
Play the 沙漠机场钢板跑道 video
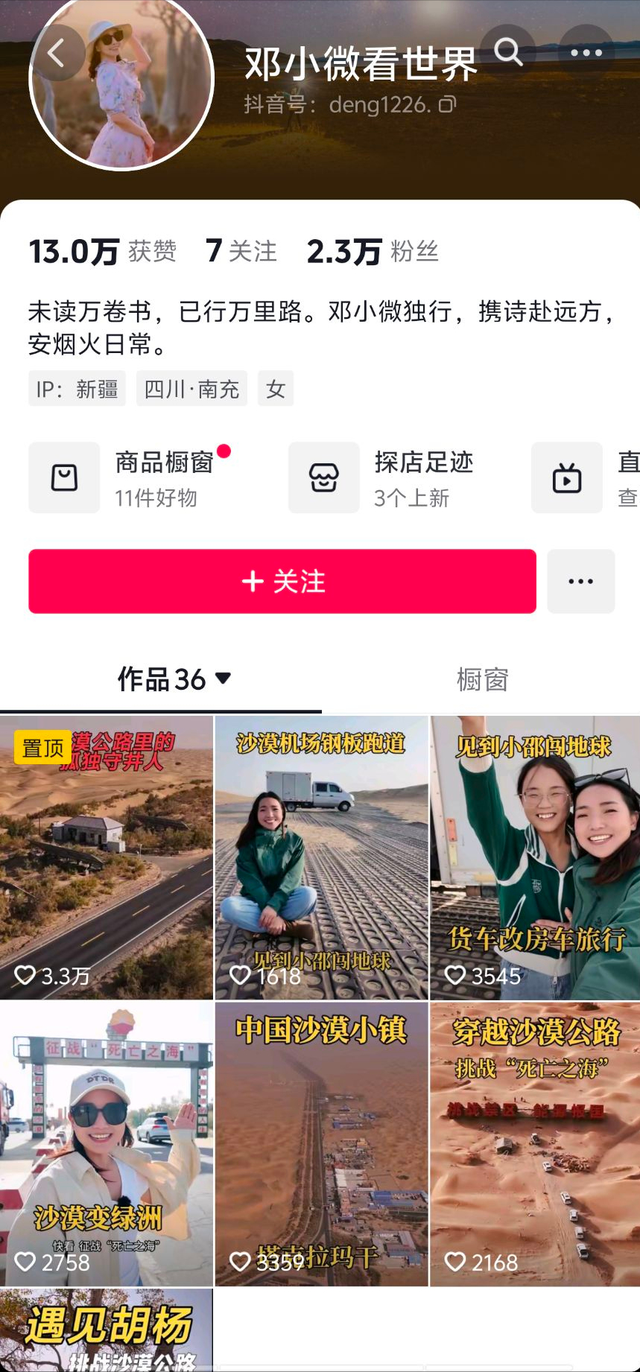click(x=321, y=857)
